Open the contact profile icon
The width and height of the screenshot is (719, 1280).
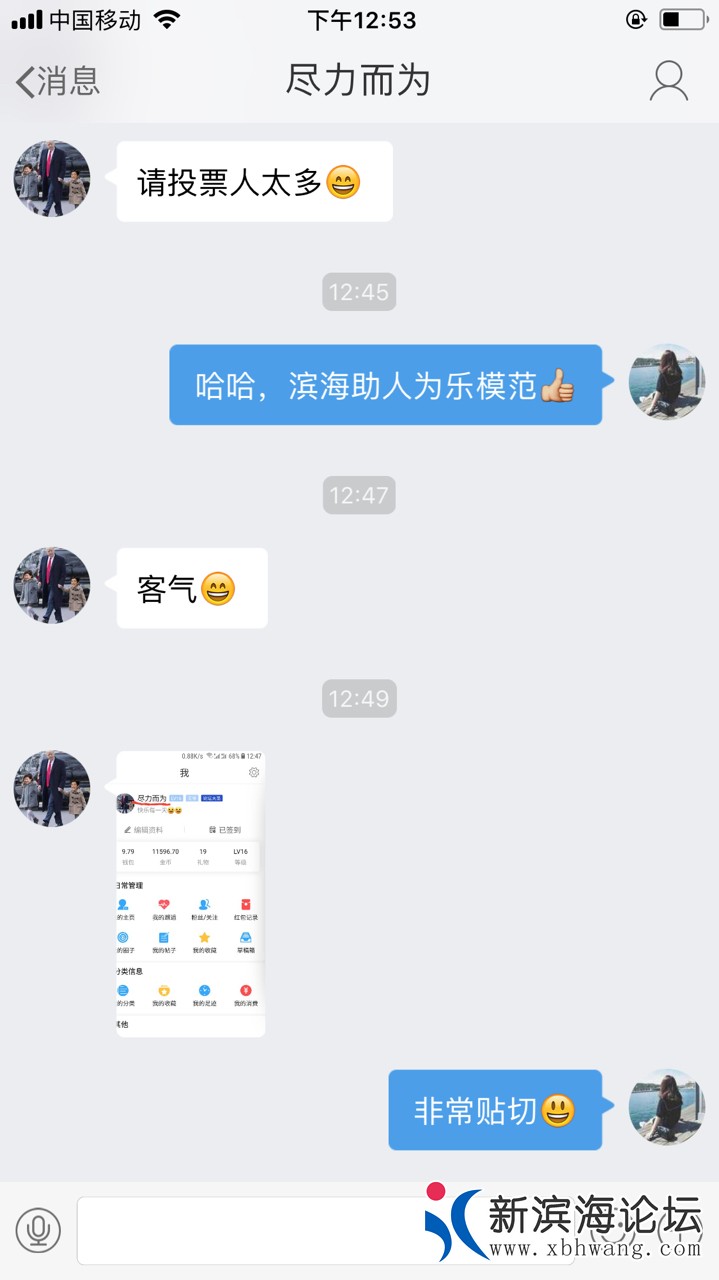coord(668,81)
